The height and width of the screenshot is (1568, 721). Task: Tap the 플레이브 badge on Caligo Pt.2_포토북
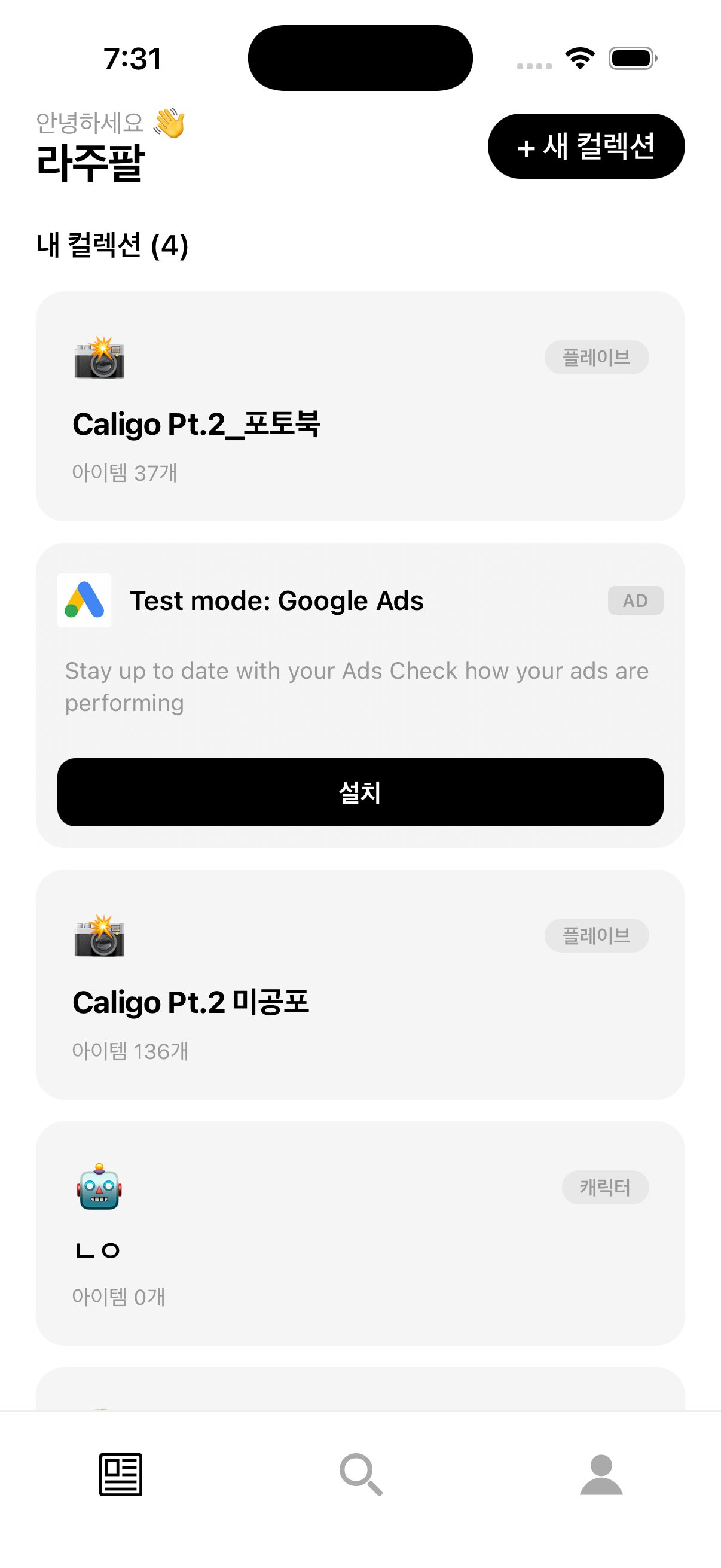pyautogui.click(x=596, y=357)
